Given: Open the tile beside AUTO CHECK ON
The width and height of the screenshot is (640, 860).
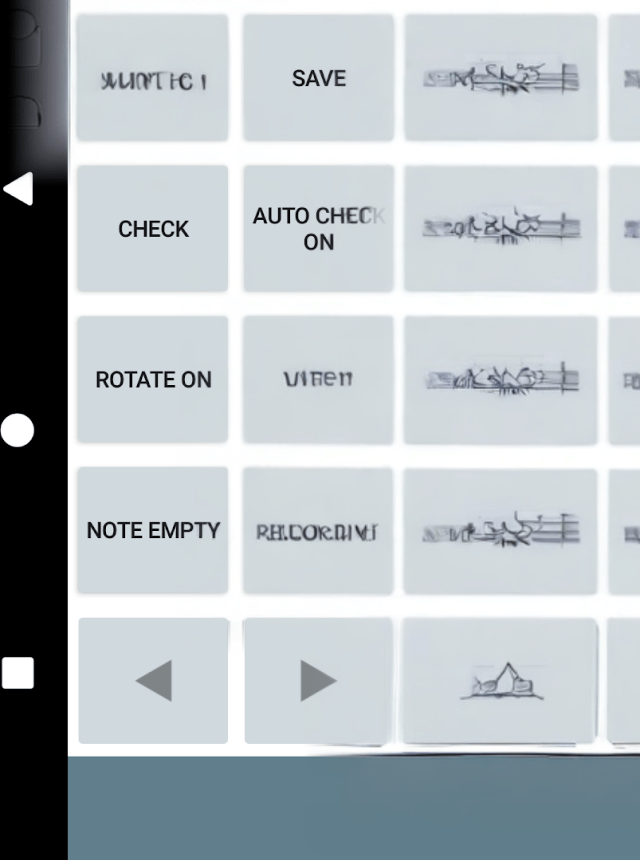Looking at the screenshot, I should 500,229.
